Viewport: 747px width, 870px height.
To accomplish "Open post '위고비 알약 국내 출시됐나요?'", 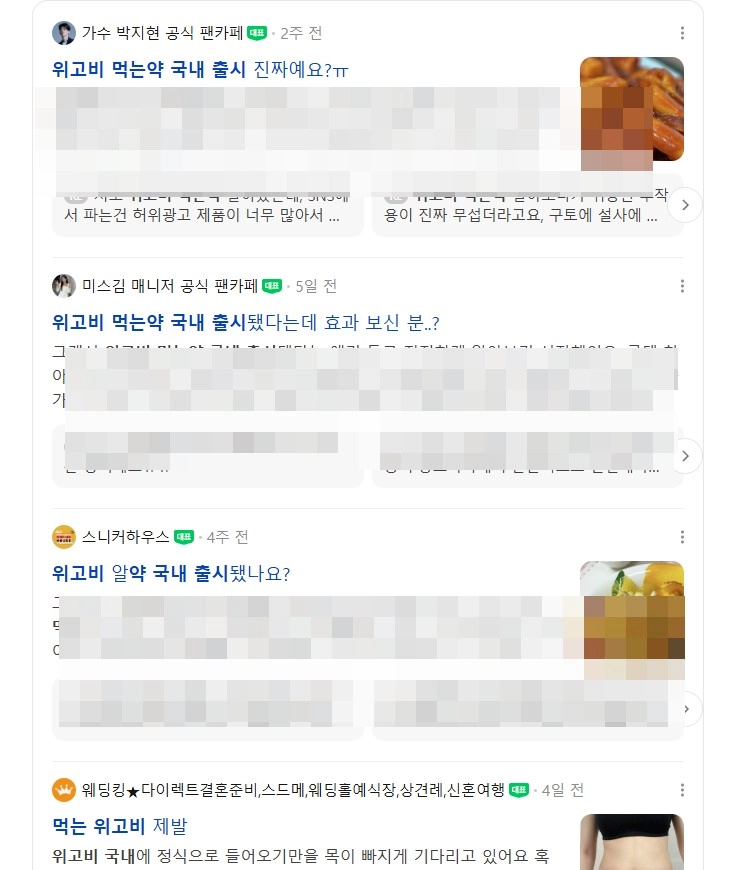I will click(x=171, y=574).
